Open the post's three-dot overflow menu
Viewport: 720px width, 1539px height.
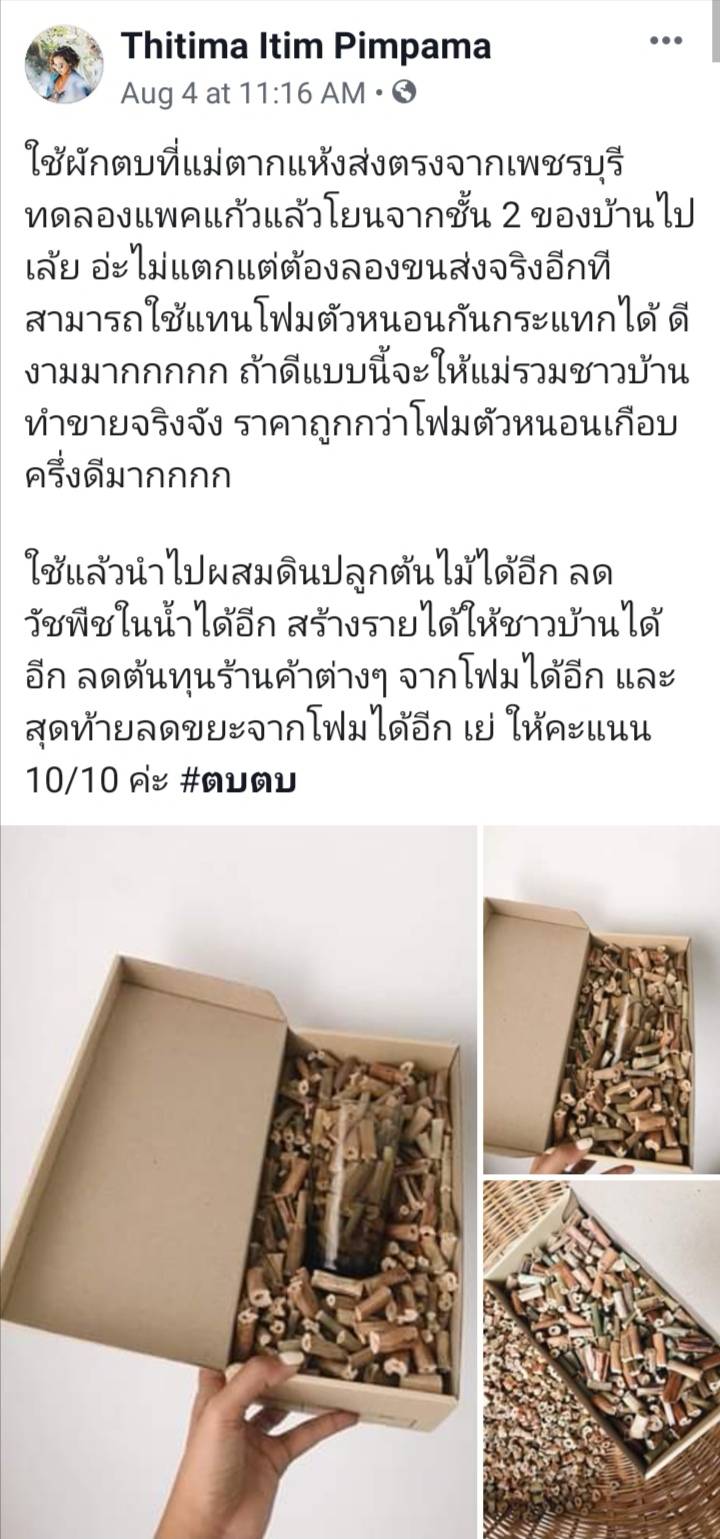(665, 41)
